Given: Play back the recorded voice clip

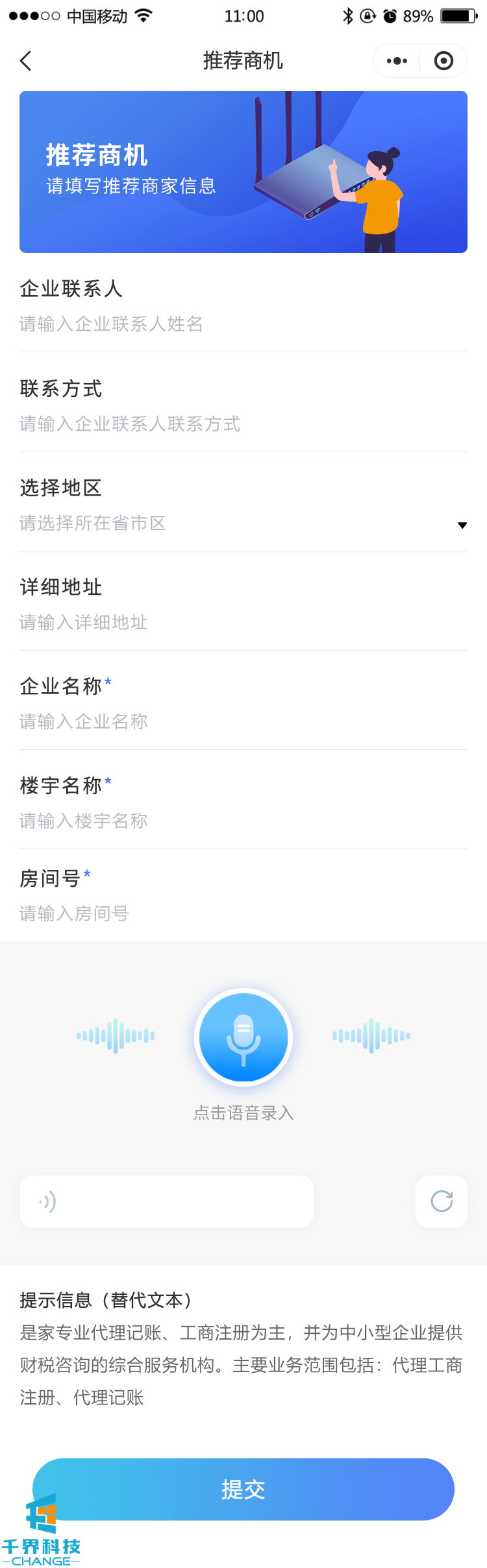Looking at the screenshot, I should [166, 1201].
